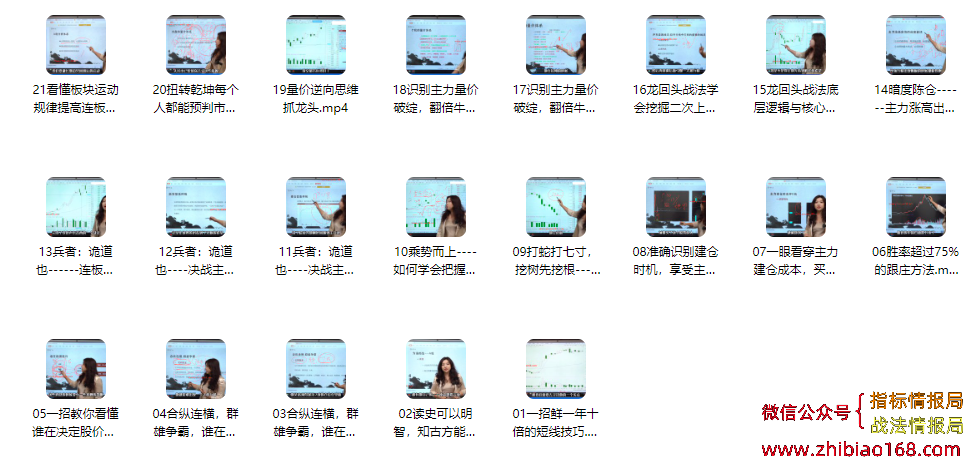Open video 01一招鲜一年十倍的短线技巧
This screenshot has width=974, height=466.
[x=555, y=369]
